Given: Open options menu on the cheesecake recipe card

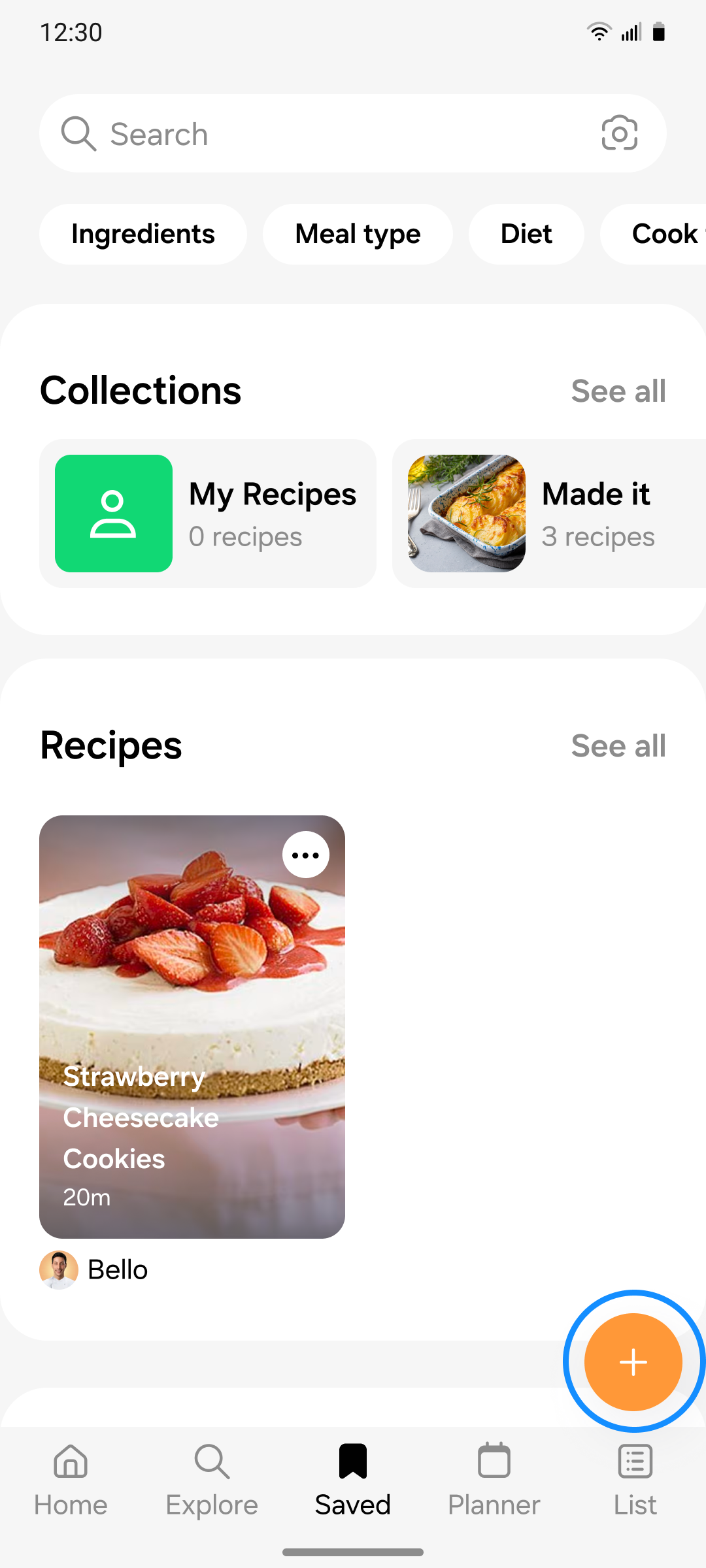Looking at the screenshot, I should pyautogui.click(x=305, y=853).
